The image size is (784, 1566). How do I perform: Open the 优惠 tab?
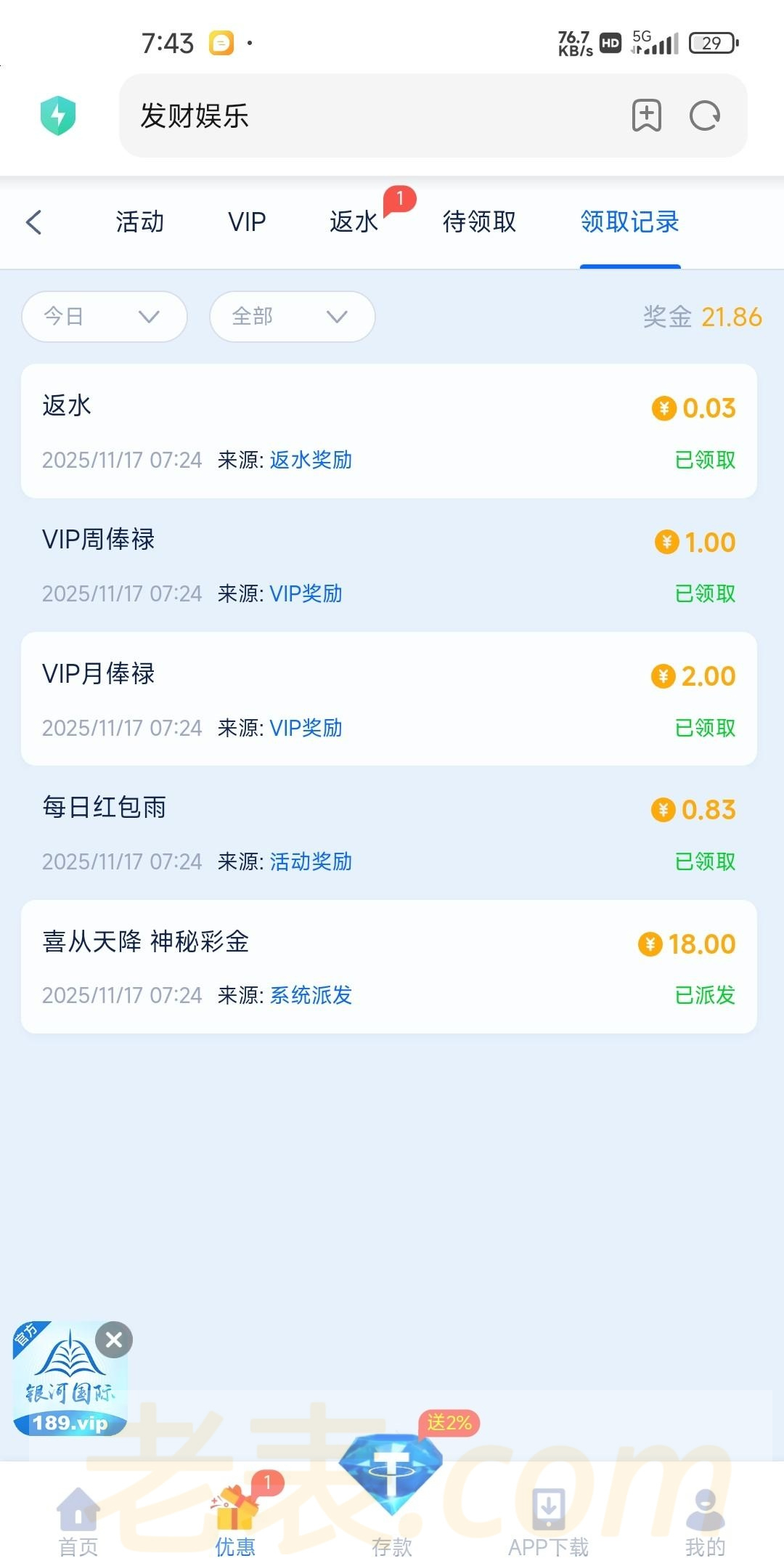pos(235,1522)
